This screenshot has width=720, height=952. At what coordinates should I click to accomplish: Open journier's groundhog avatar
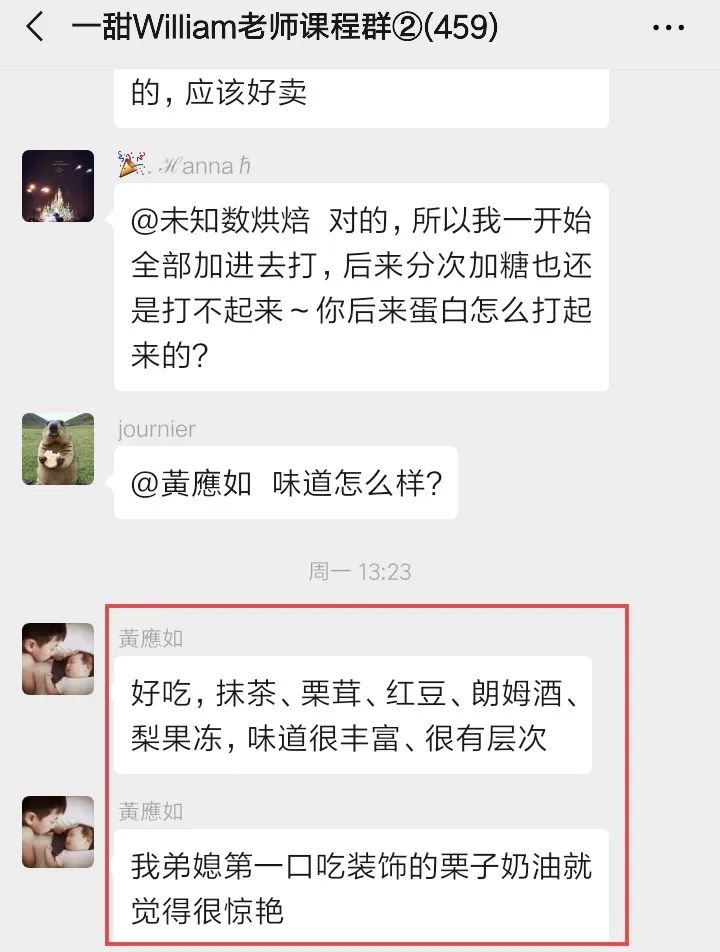[x=58, y=449]
